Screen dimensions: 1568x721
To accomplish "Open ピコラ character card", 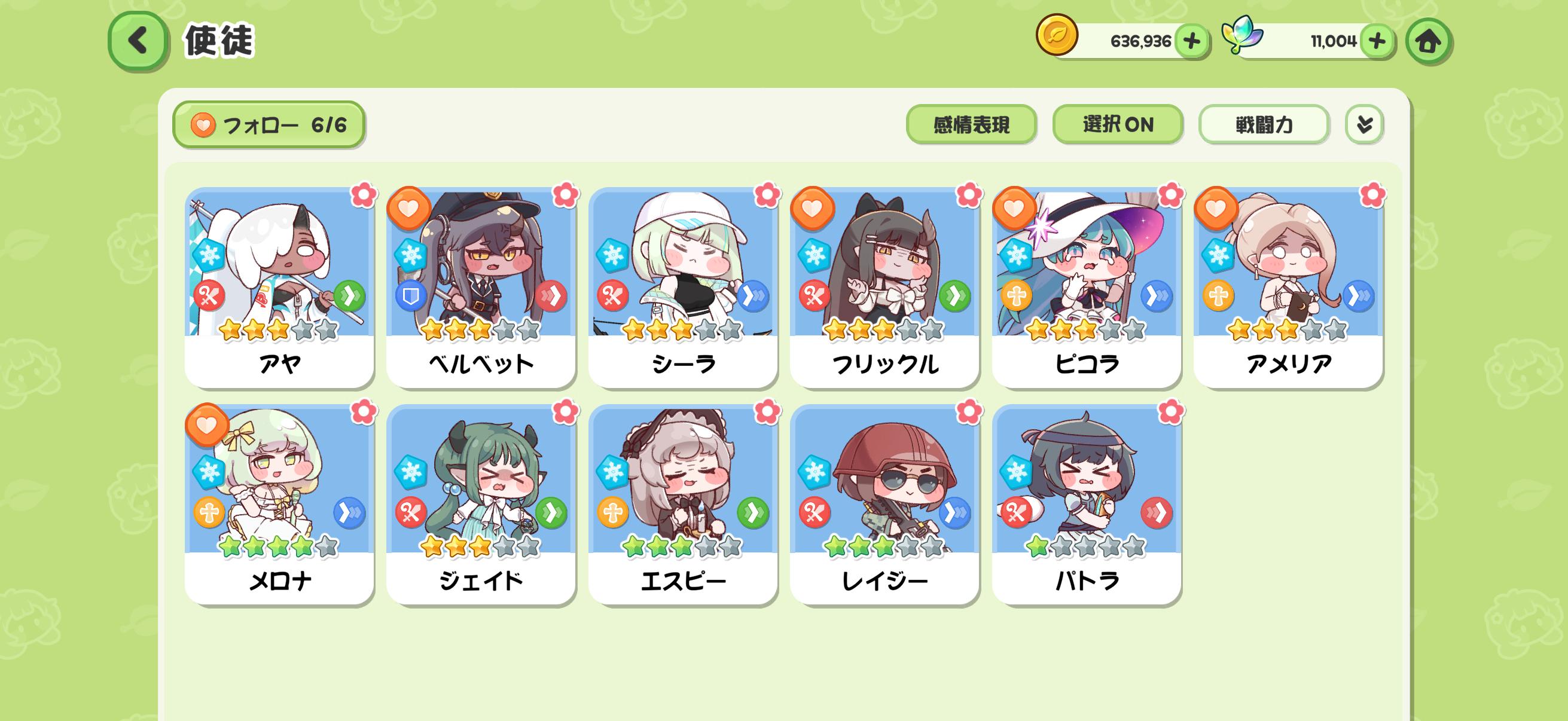I will tap(1086, 286).
